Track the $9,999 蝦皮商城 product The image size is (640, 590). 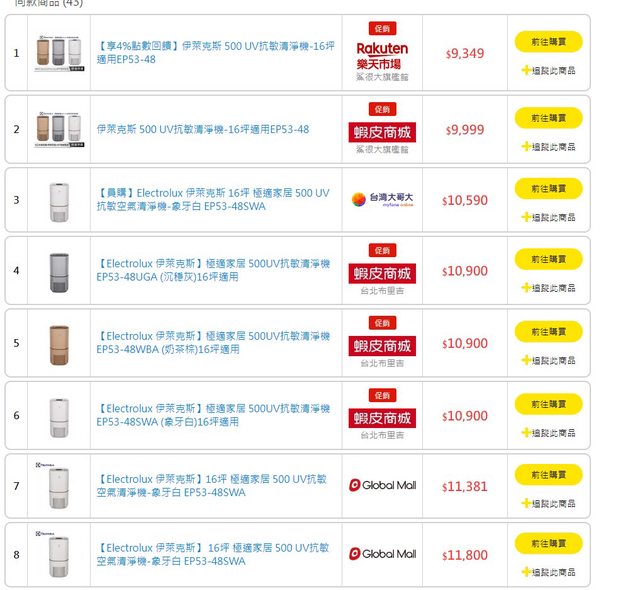point(548,146)
